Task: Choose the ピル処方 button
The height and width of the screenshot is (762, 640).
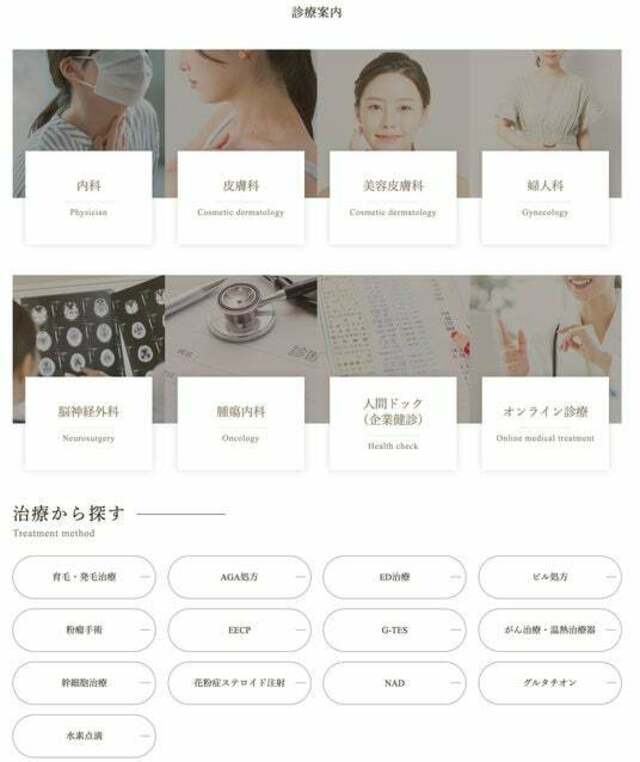Action: point(549,577)
